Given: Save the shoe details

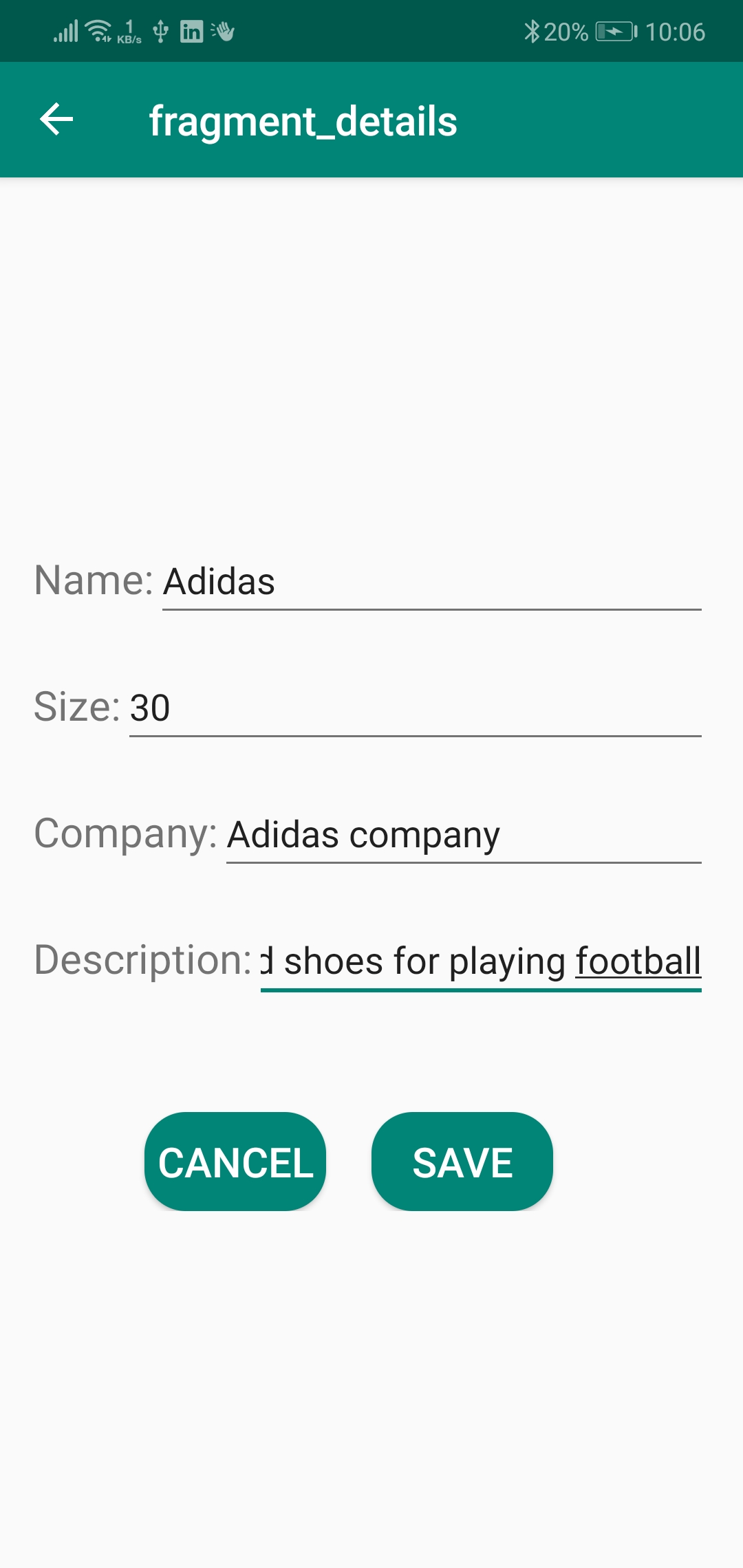Looking at the screenshot, I should pyautogui.click(x=462, y=1162).
